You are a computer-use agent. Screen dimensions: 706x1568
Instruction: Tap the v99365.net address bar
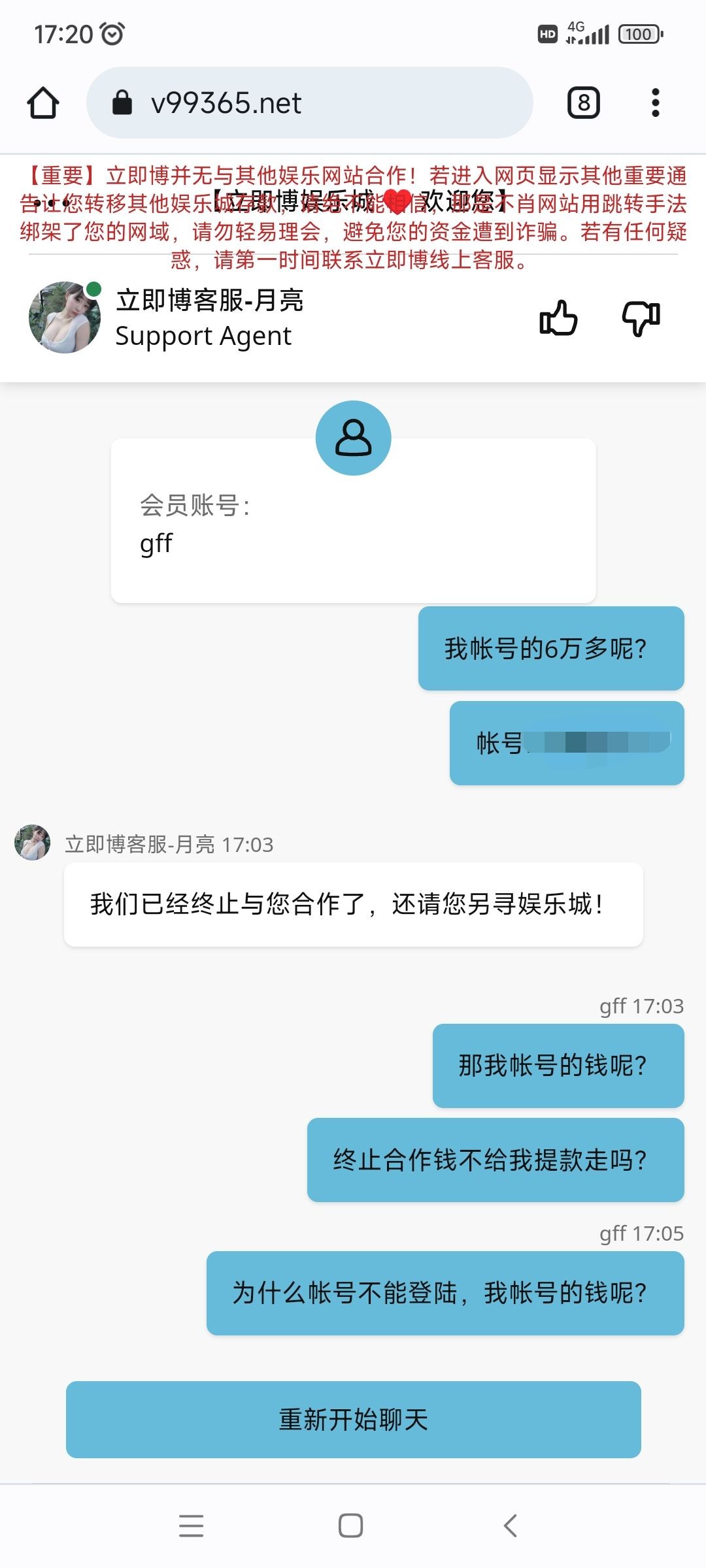[309, 103]
